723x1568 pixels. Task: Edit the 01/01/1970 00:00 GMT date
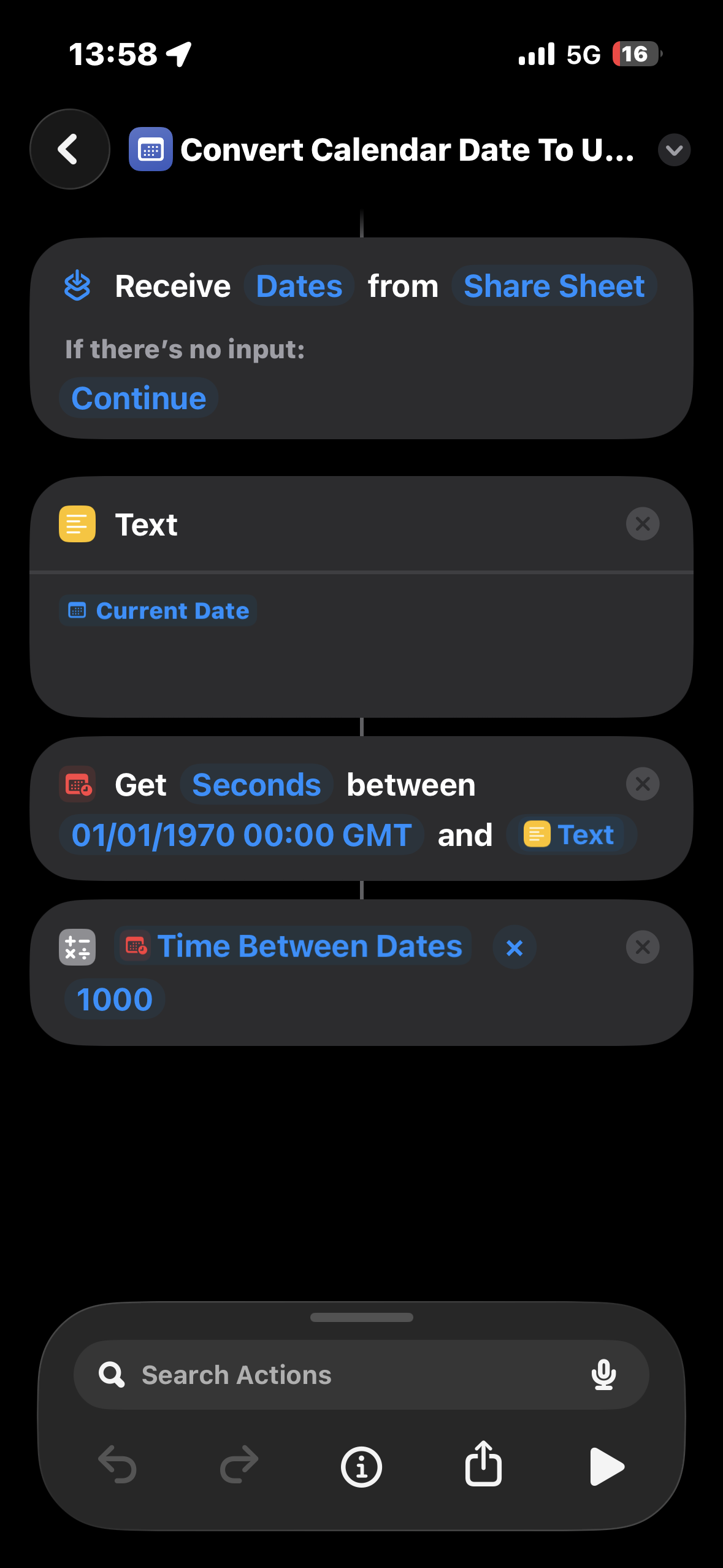pos(242,835)
